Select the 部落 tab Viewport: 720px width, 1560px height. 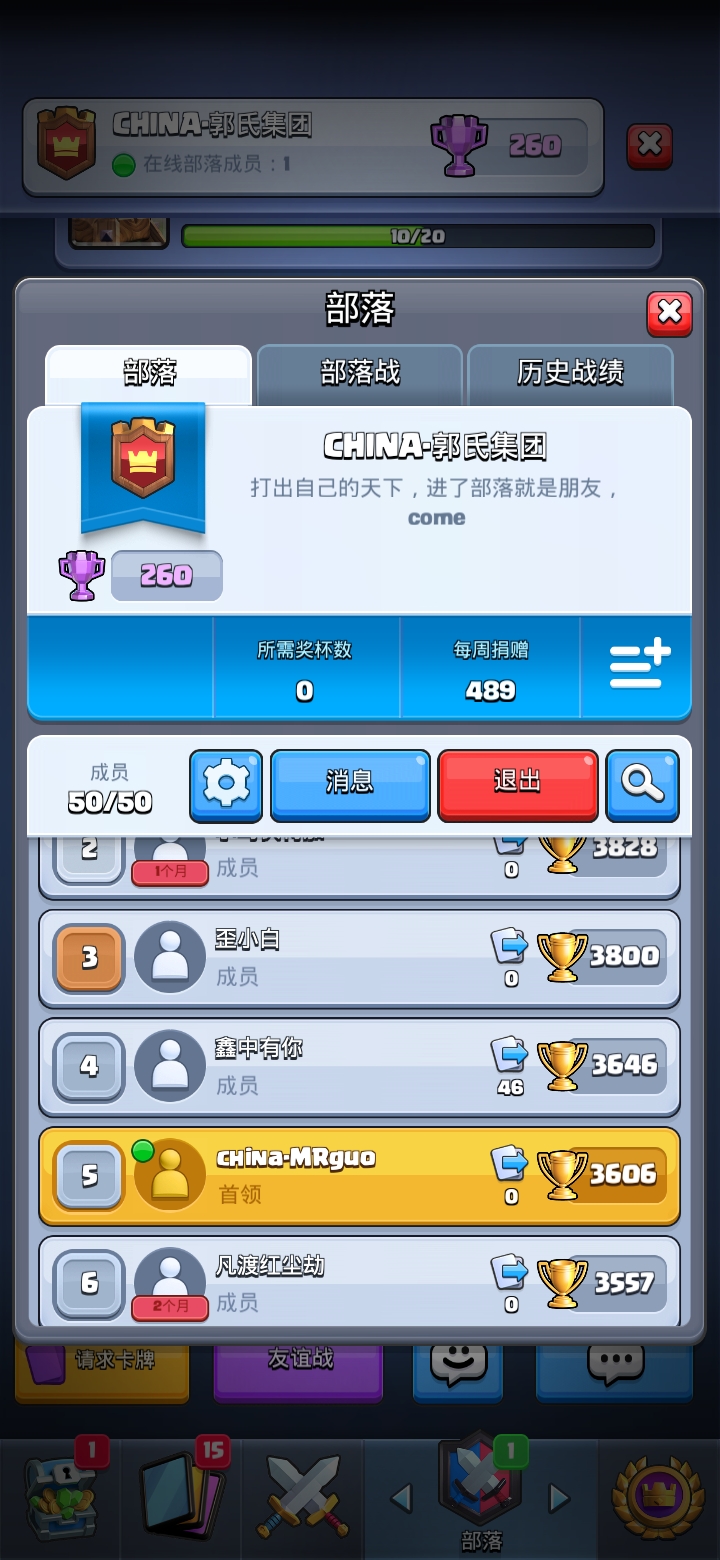click(x=150, y=373)
